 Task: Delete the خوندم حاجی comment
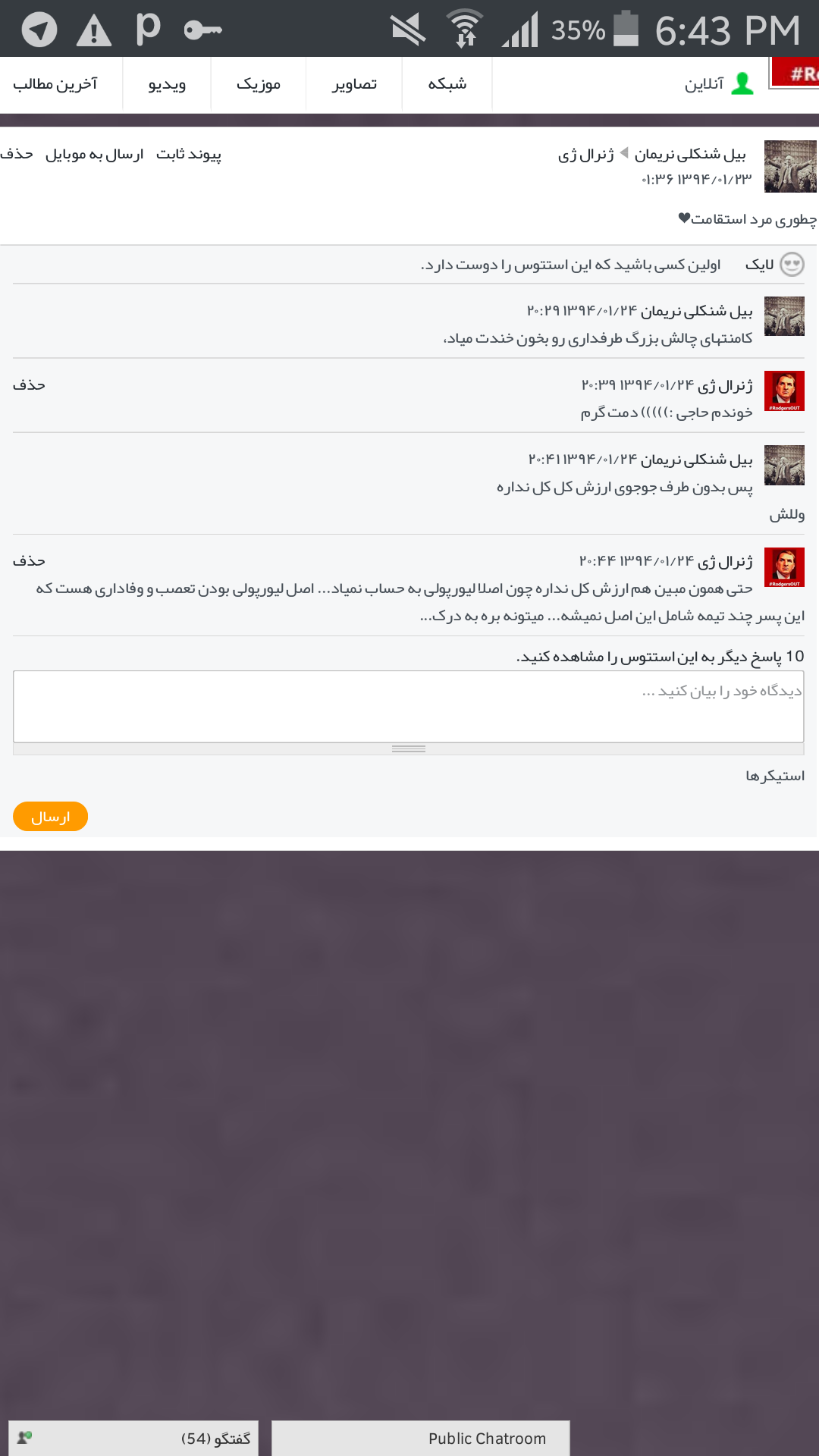(x=29, y=385)
